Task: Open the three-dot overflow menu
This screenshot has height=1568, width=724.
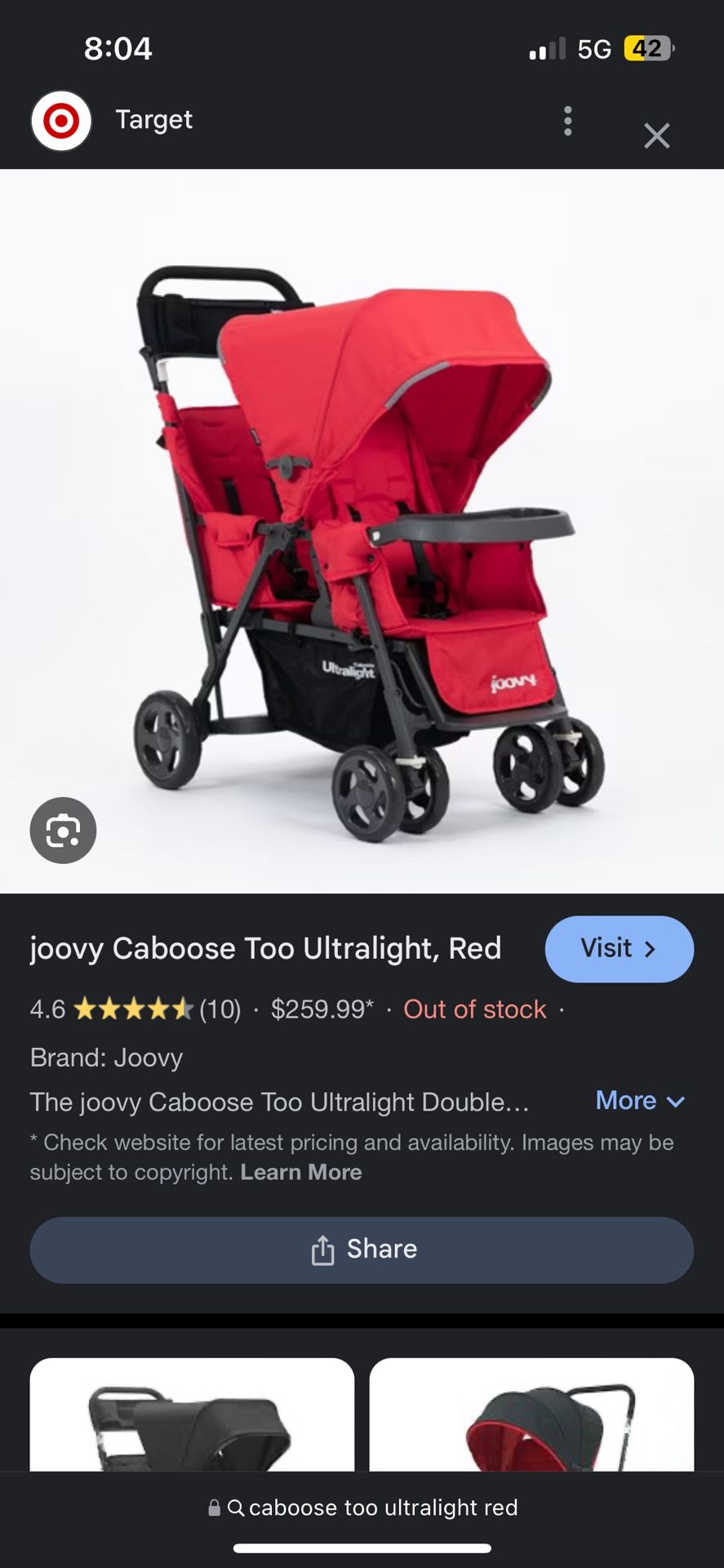Action: (567, 120)
